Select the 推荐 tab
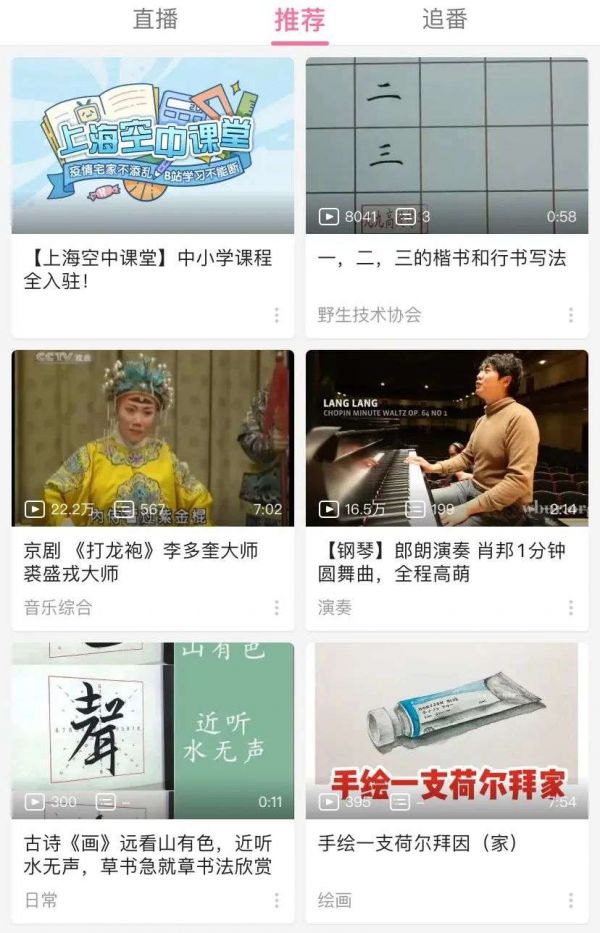The width and height of the screenshot is (600, 933). click(x=300, y=19)
